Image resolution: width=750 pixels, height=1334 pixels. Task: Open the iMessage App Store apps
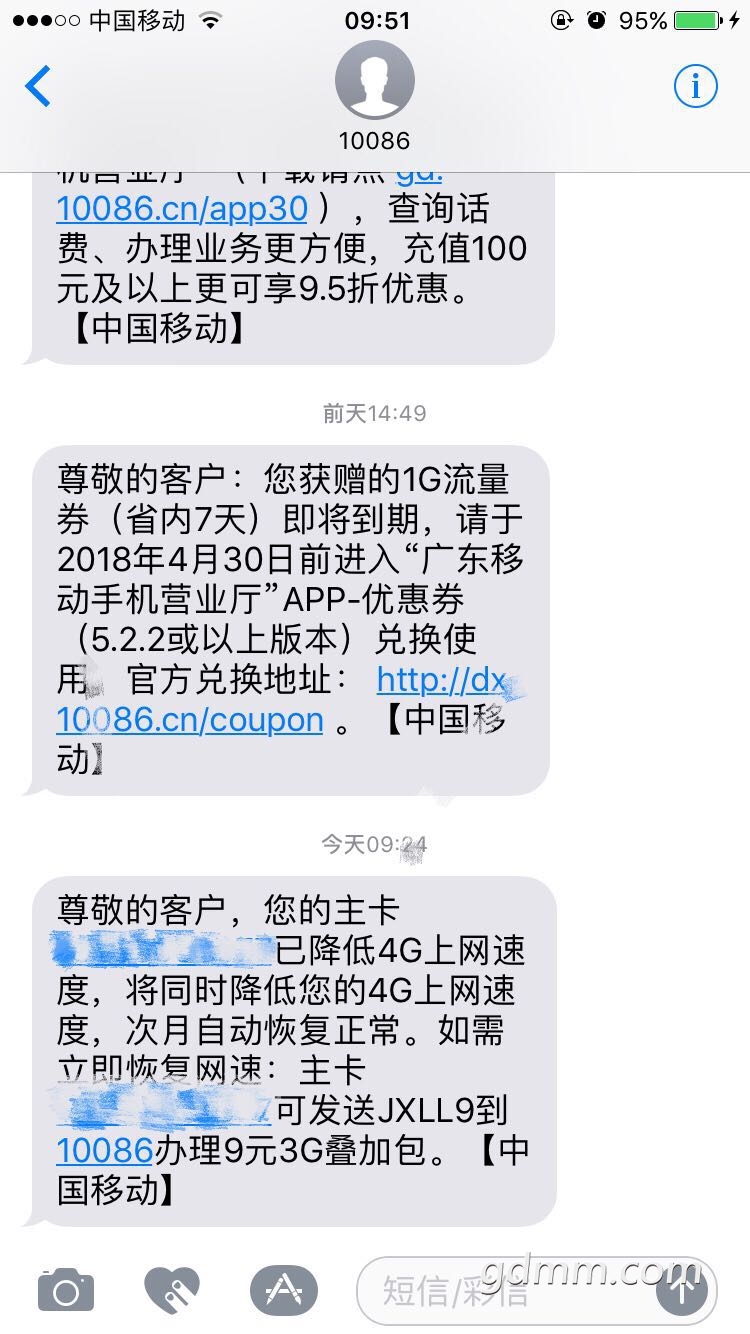point(283,1289)
